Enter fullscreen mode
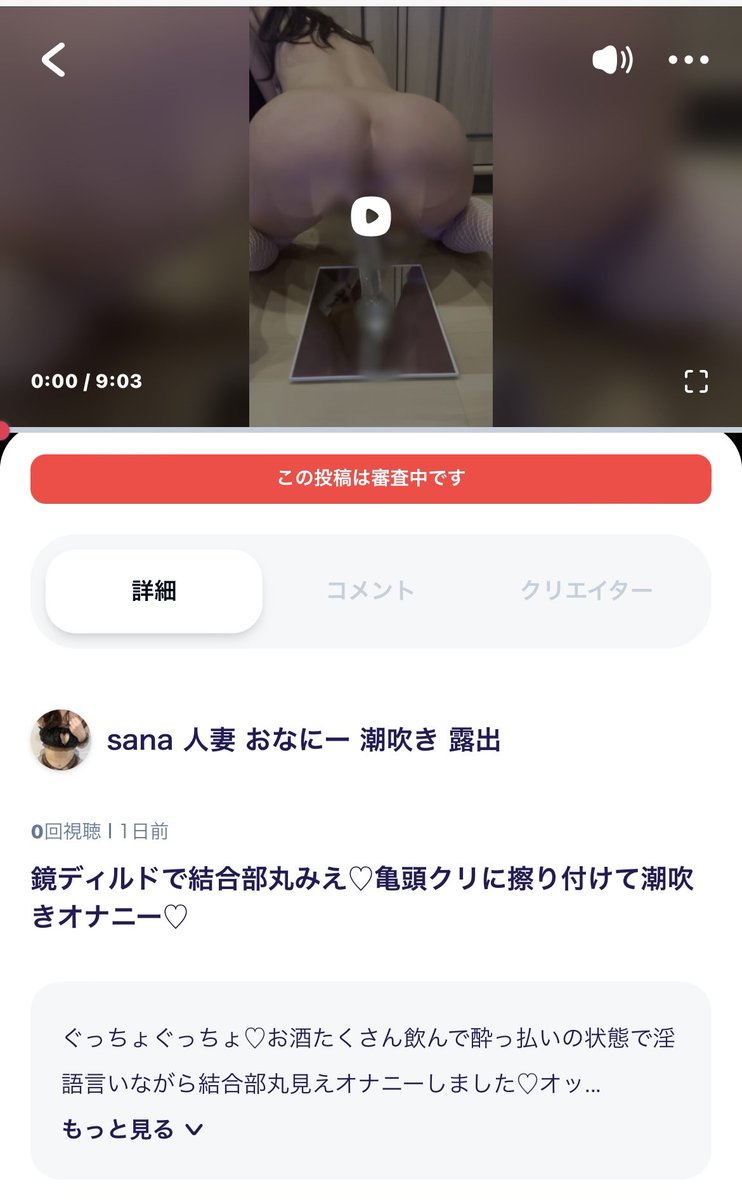This screenshot has height=1200, width=742. coord(696,381)
